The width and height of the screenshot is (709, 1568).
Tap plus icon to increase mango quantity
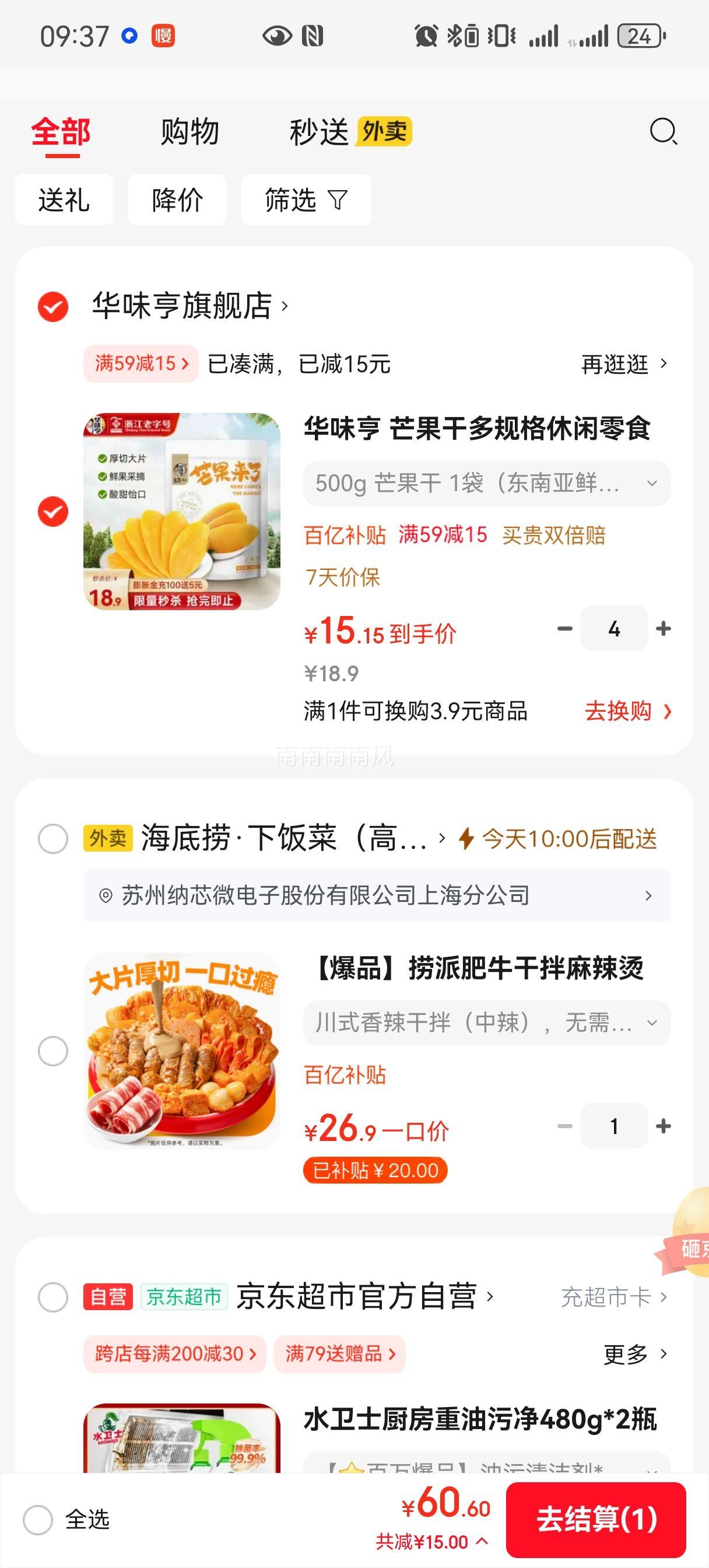pyautogui.click(x=665, y=628)
